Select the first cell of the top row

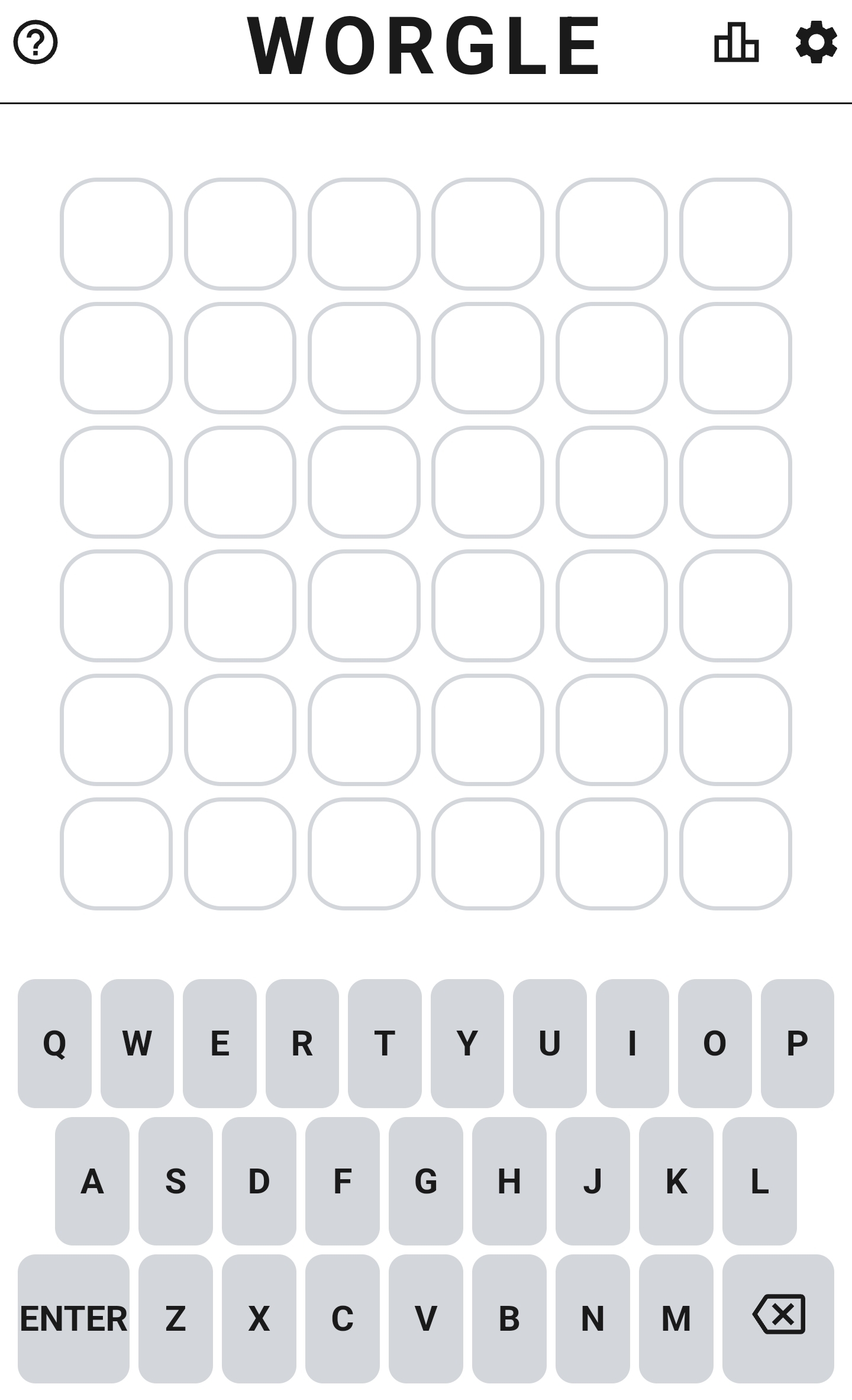116,234
